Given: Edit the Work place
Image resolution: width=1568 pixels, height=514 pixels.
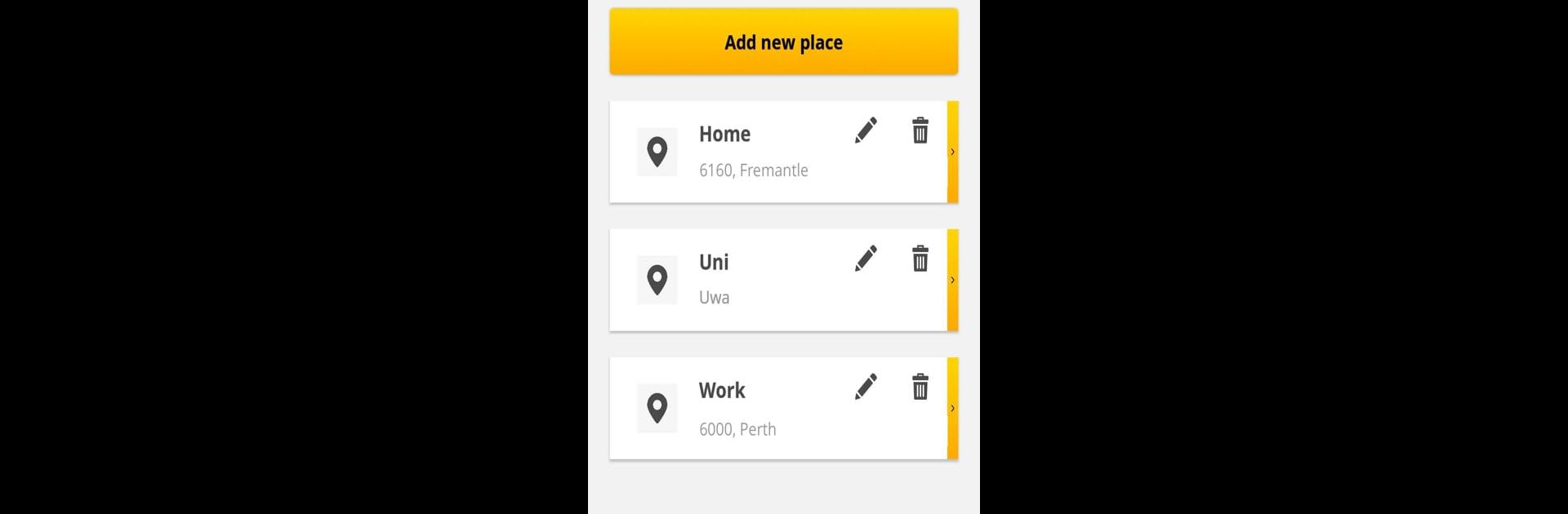Looking at the screenshot, I should 866,387.
